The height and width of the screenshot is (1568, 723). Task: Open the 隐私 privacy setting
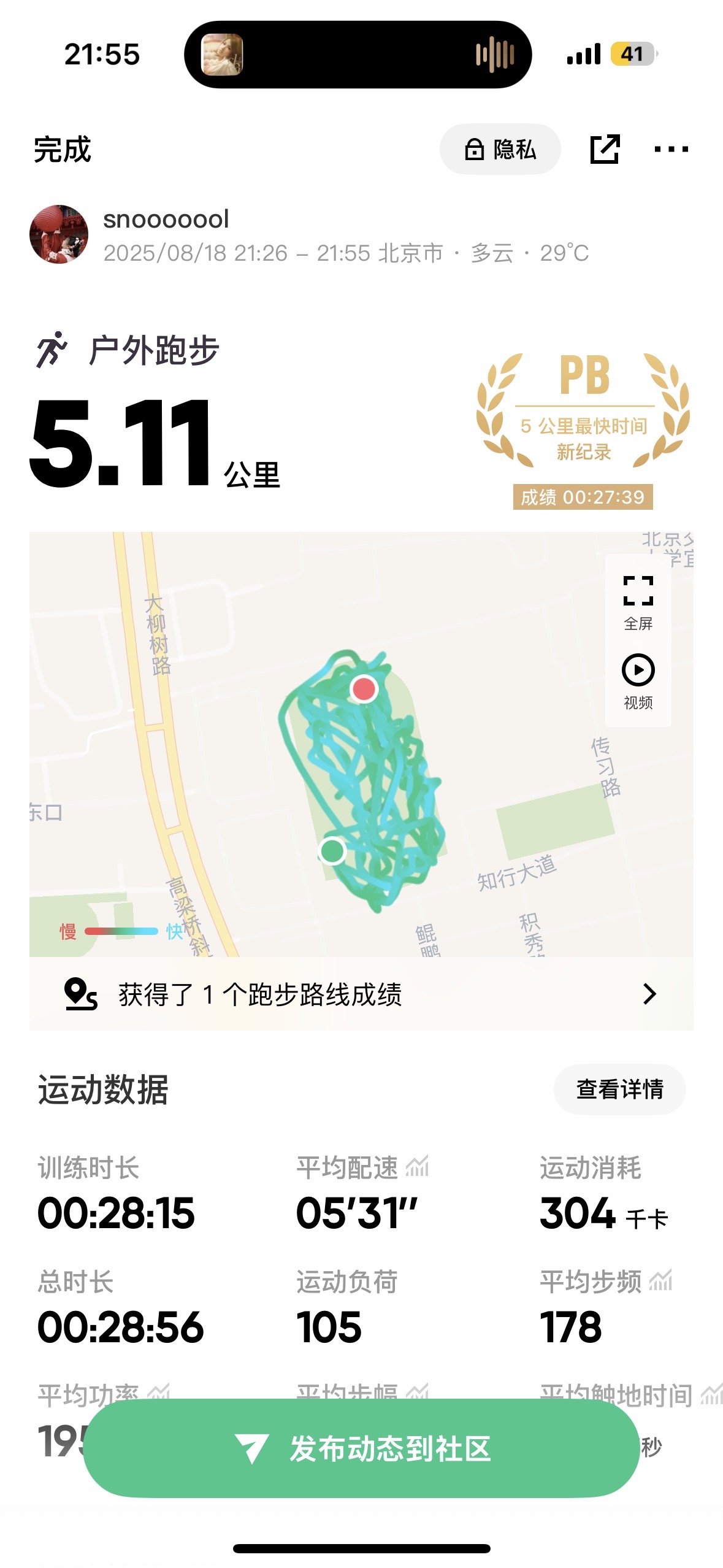tap(500, 149)
